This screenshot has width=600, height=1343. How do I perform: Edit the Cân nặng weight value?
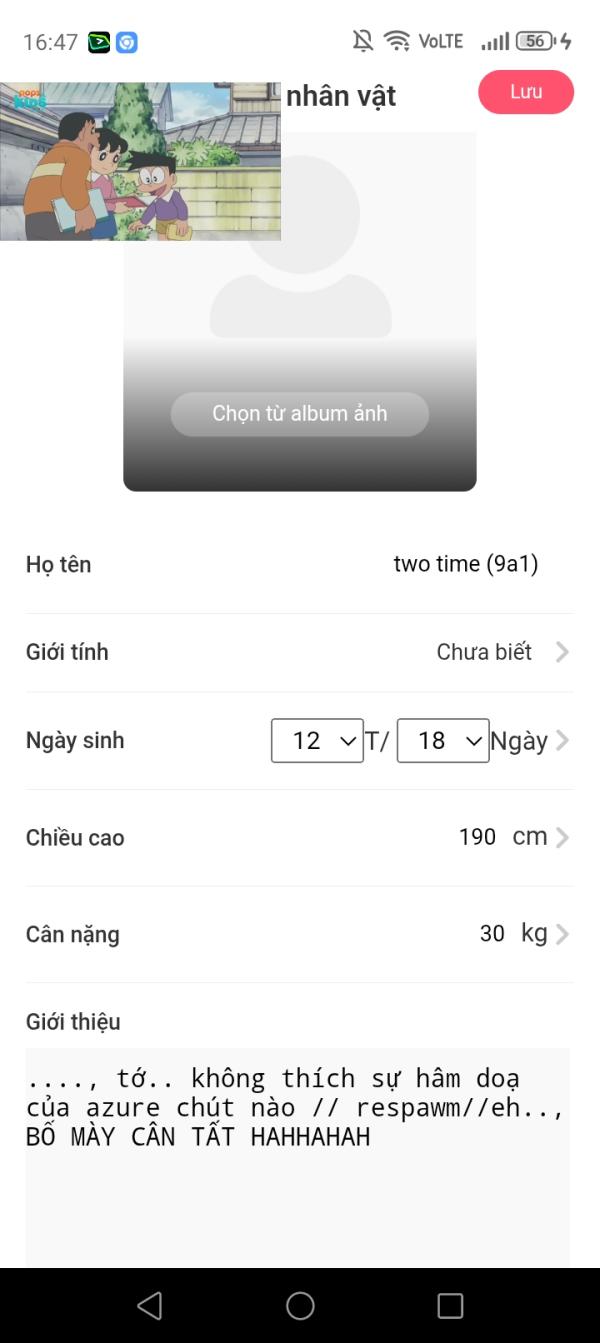click(x=492, y=934)
